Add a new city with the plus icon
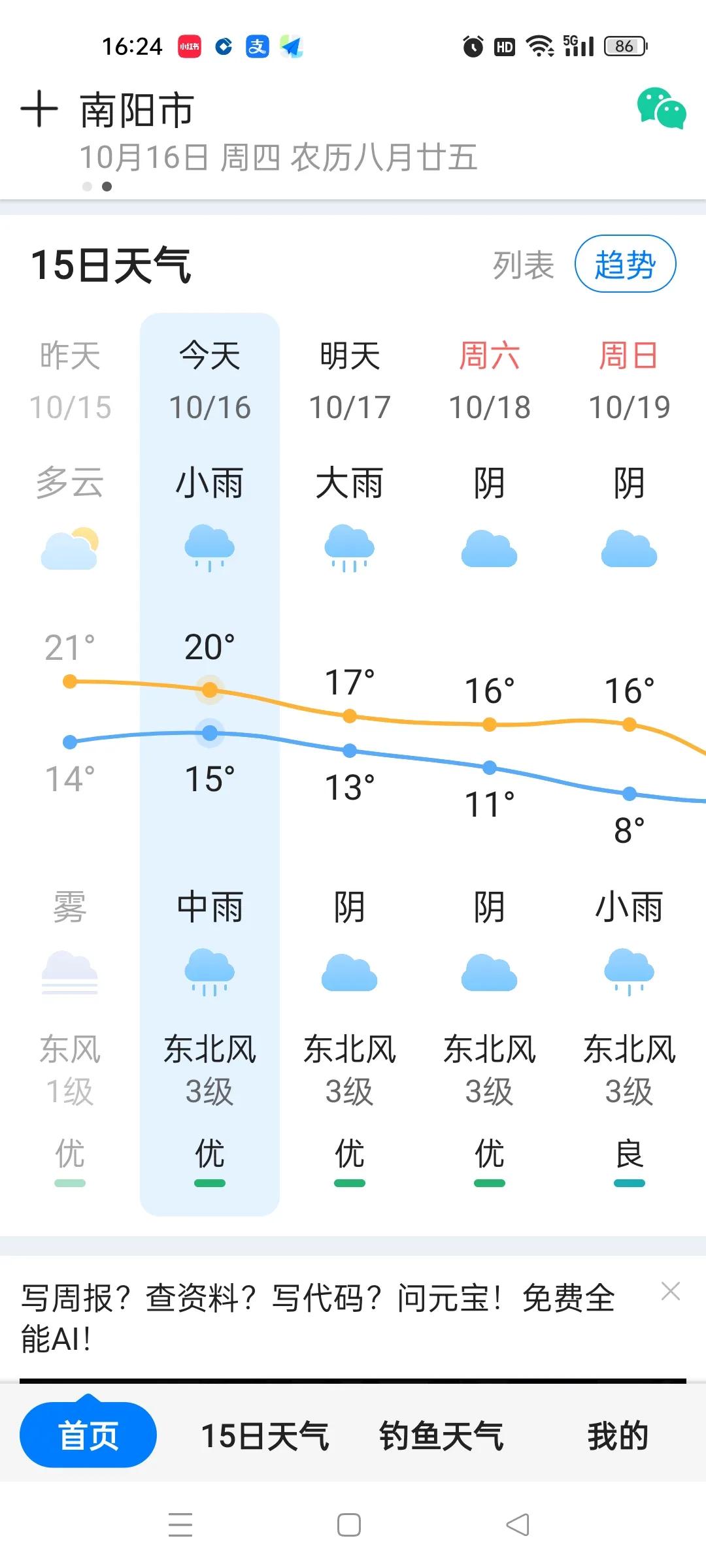Screen dimensions: 706x1568 click(x=39, y=109)
